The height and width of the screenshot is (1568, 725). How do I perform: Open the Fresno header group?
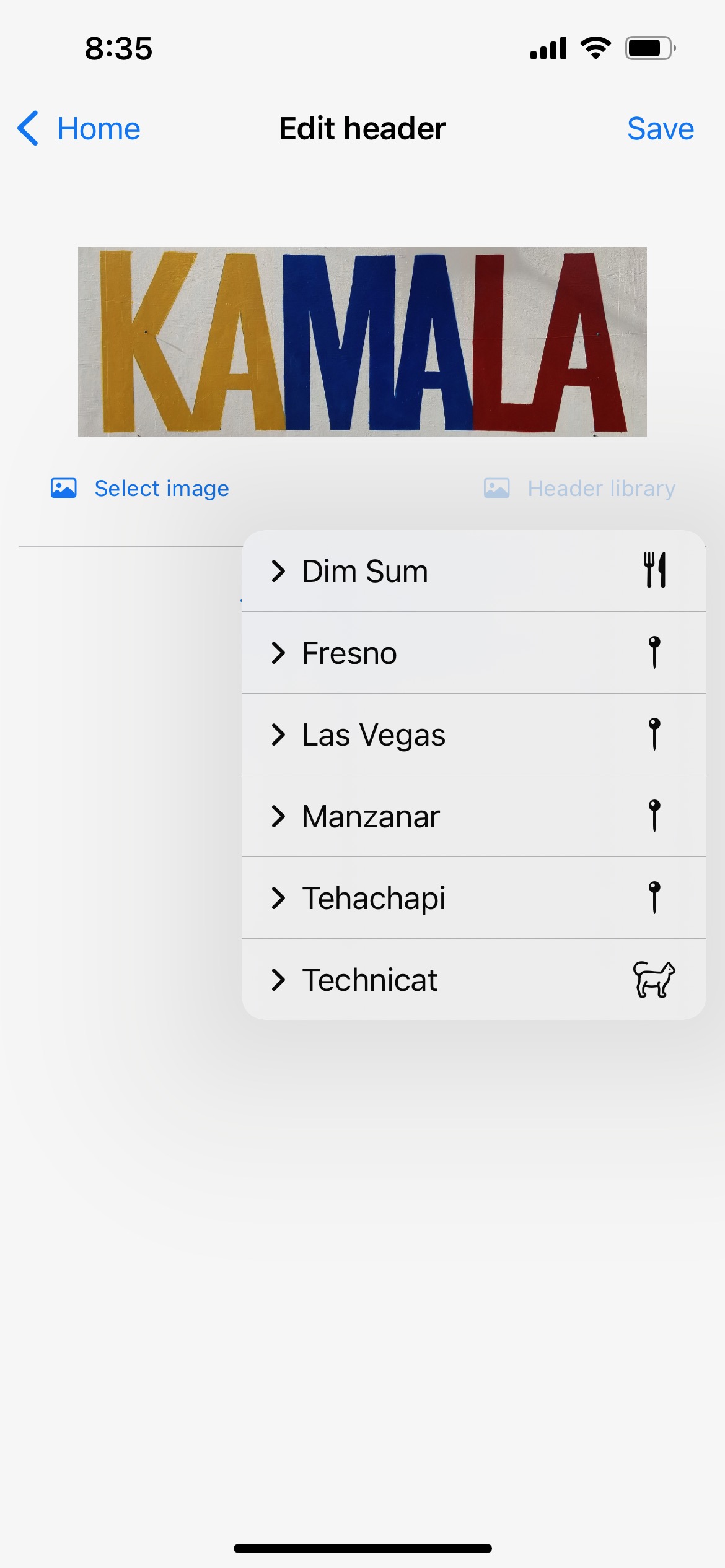(x=474, y=653)
